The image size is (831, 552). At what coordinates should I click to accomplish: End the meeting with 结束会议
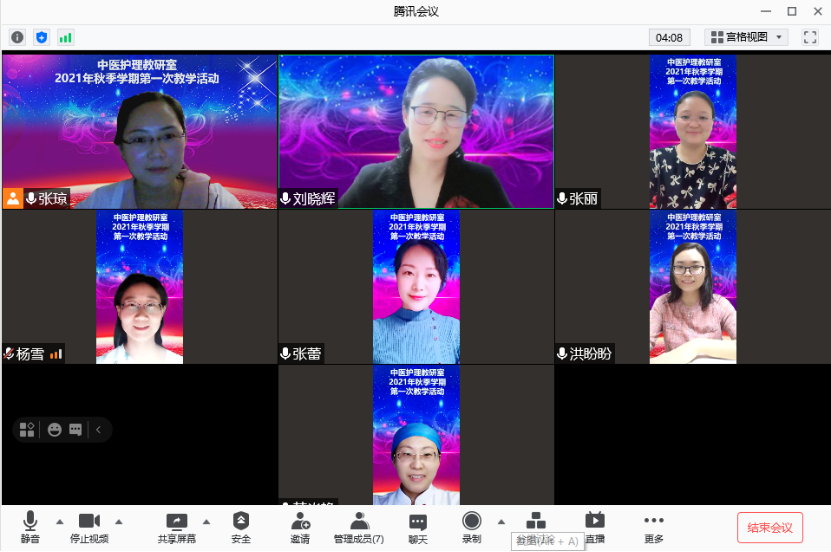(769, 528)
